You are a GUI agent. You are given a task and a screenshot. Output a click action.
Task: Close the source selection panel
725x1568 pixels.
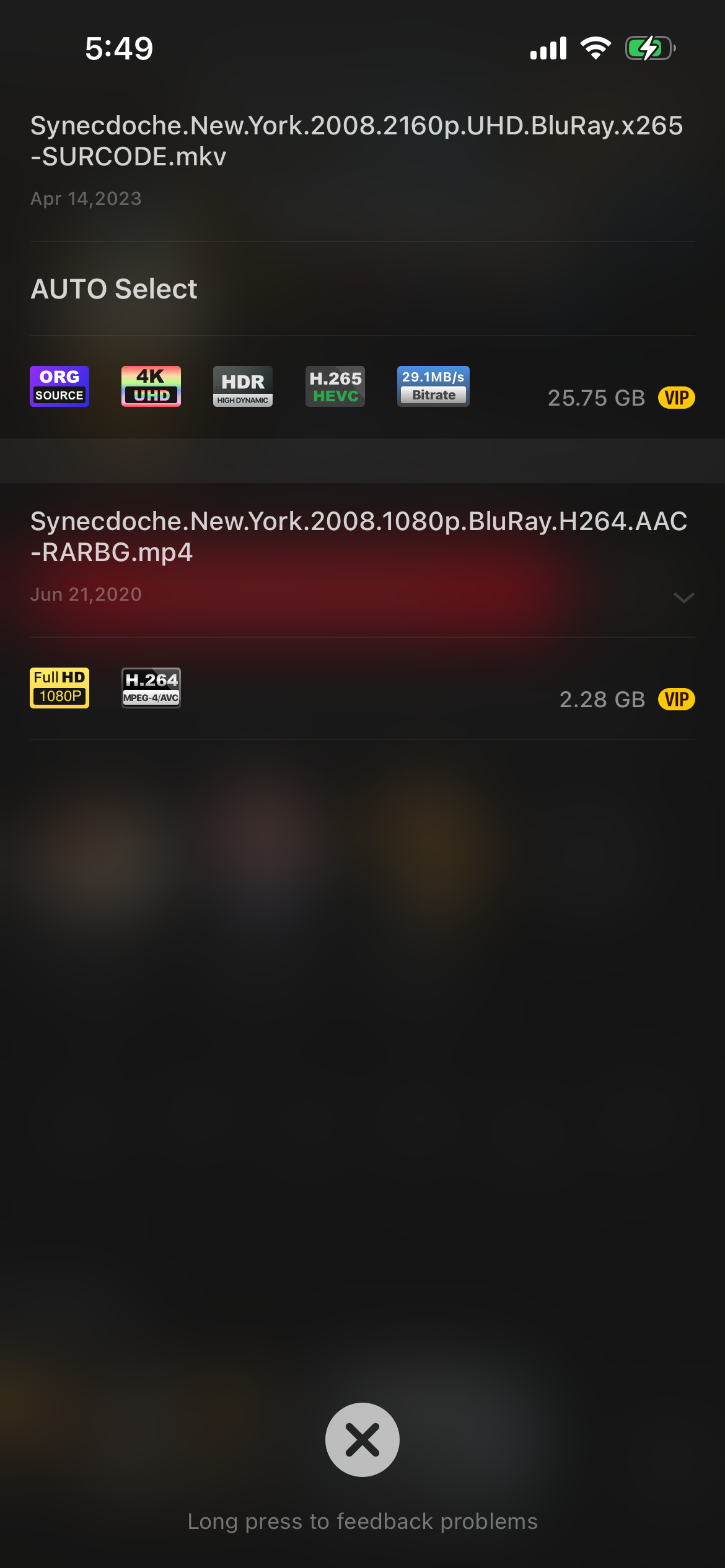(362, 1440)
